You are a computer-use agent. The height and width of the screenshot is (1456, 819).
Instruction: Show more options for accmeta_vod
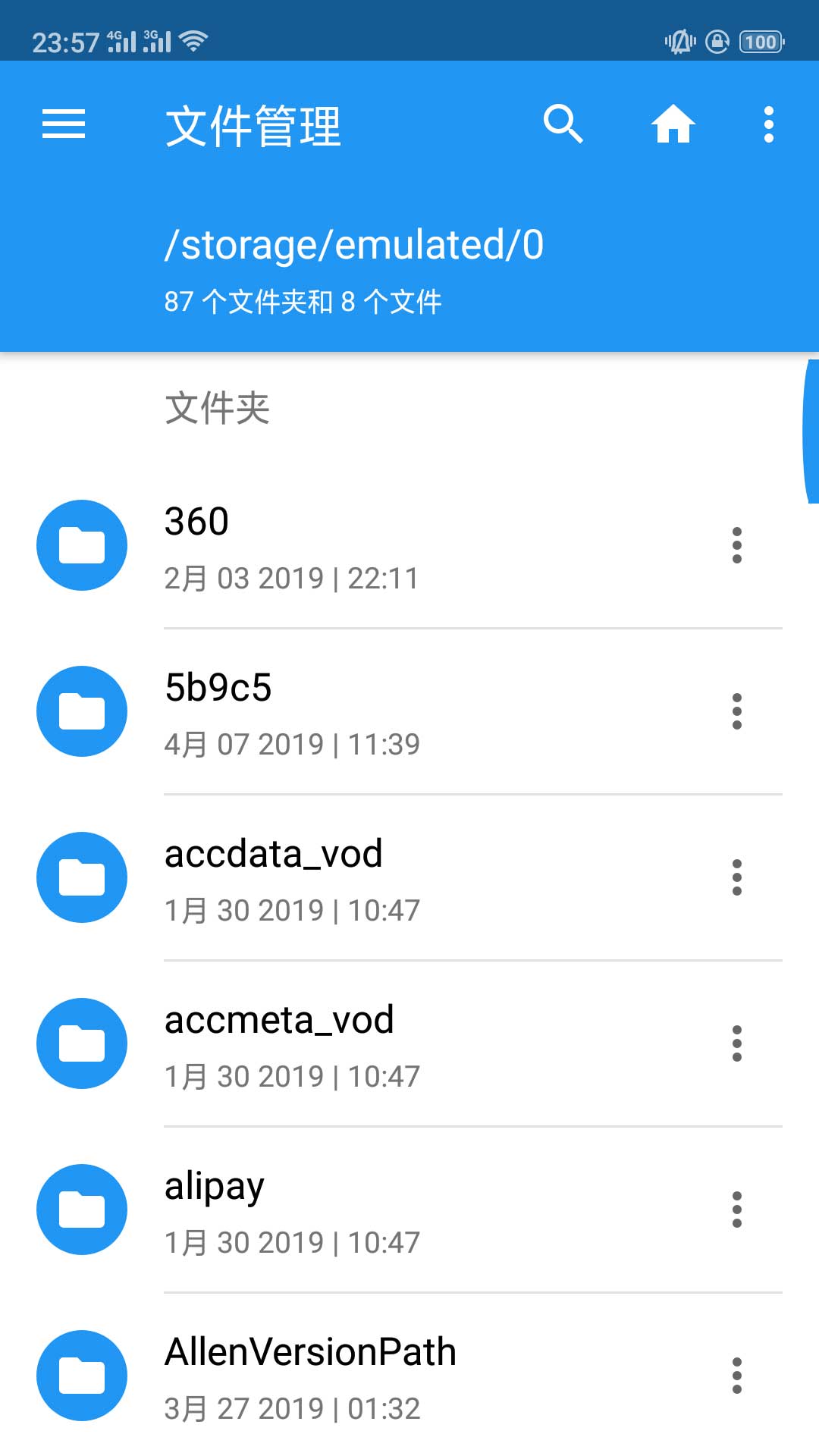736,1043
